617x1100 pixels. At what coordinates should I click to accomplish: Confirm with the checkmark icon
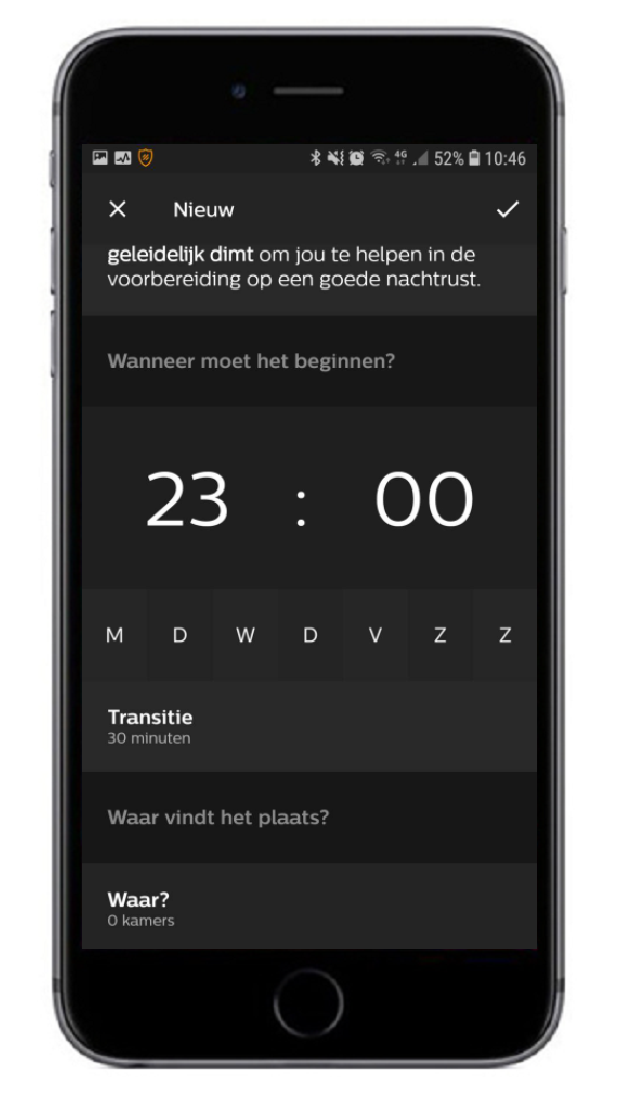click(508, 209)
